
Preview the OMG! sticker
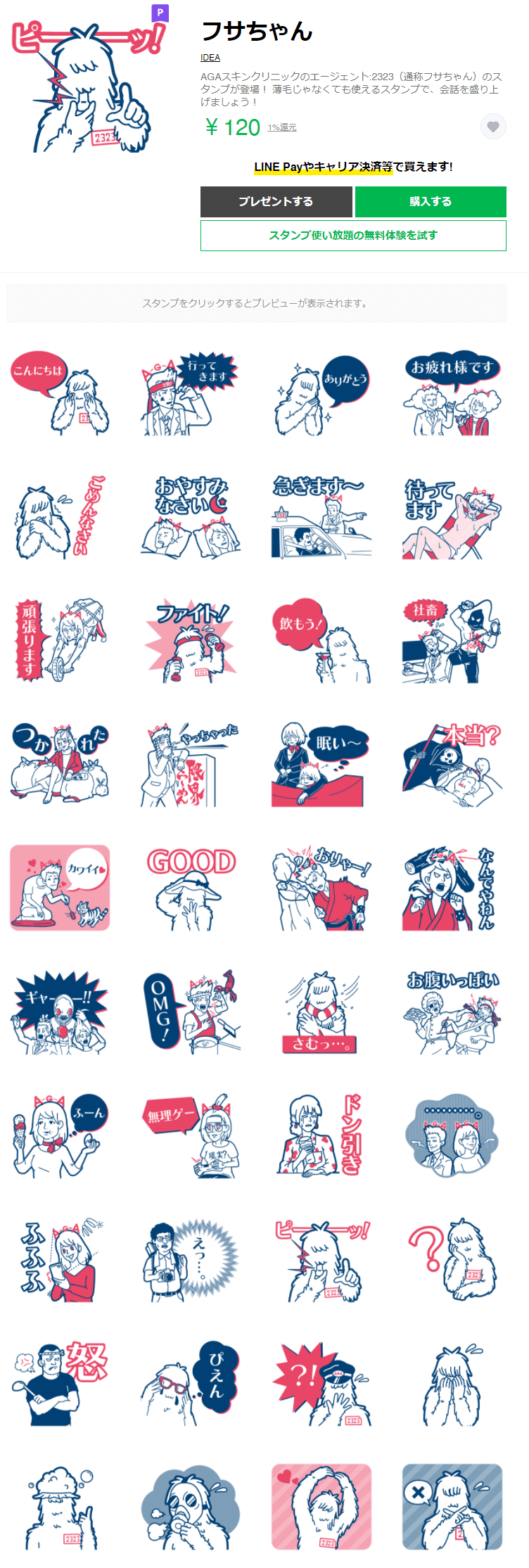[x=191, y=1012]
